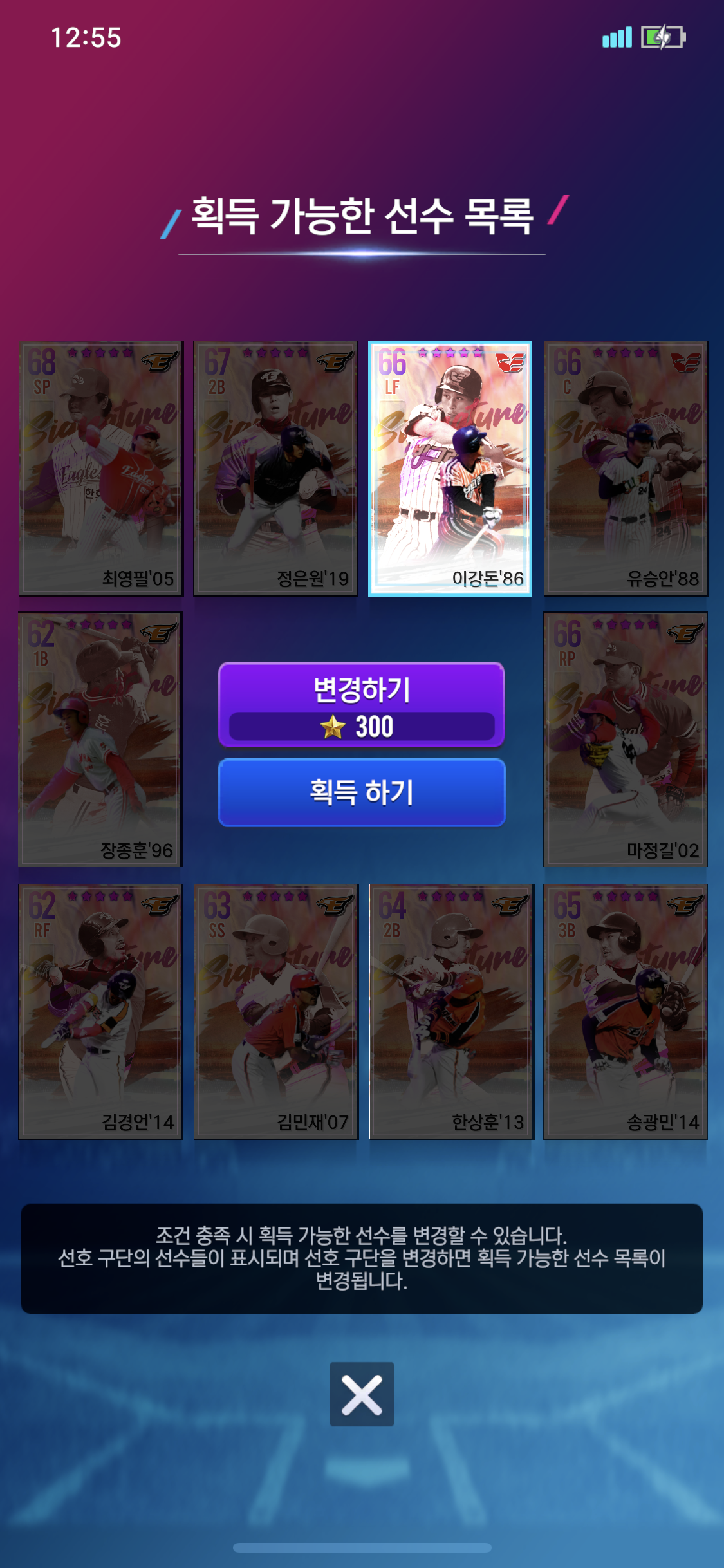Select player card 정은원'19
This screenshot has height=1568, width=724.
coord(275,468)
